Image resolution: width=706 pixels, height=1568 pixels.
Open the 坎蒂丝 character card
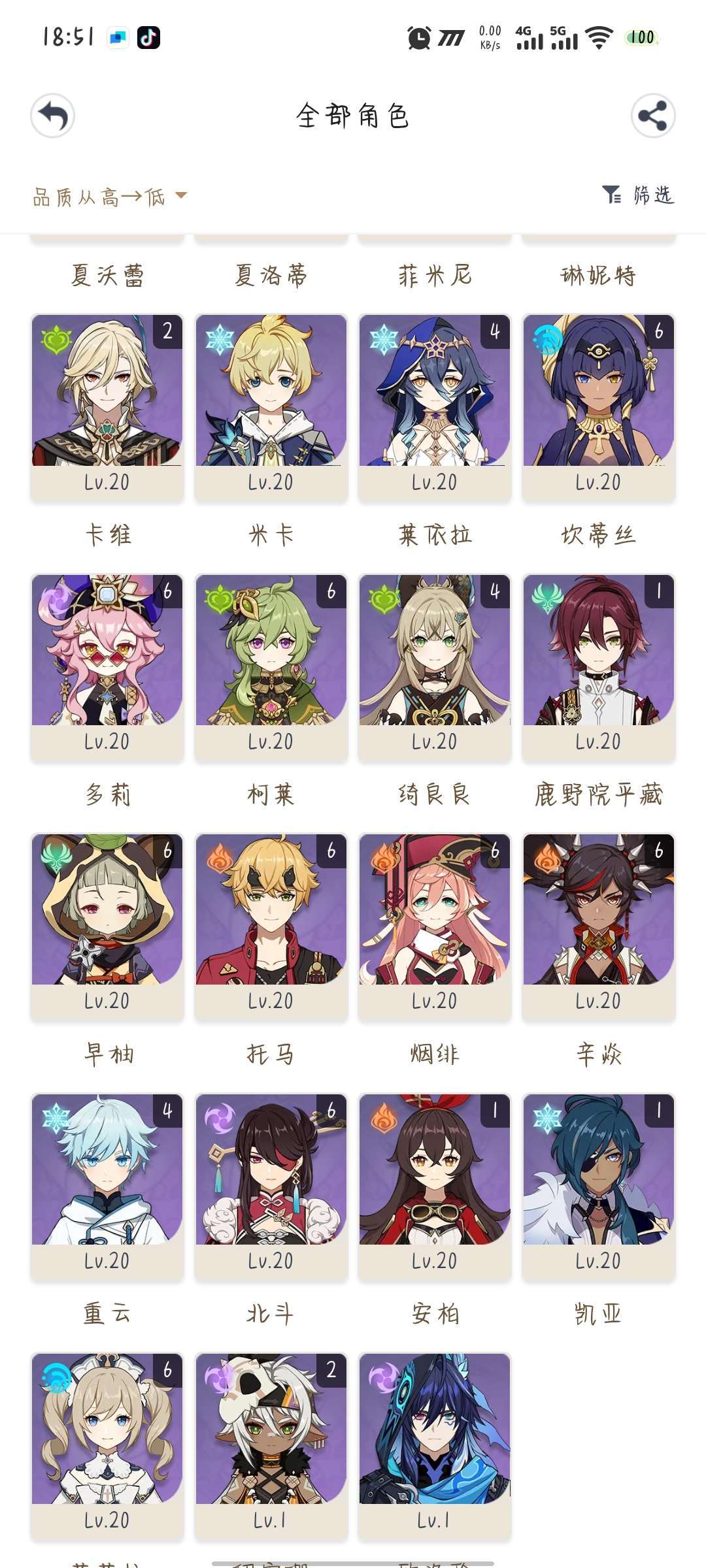pos(599,408)
